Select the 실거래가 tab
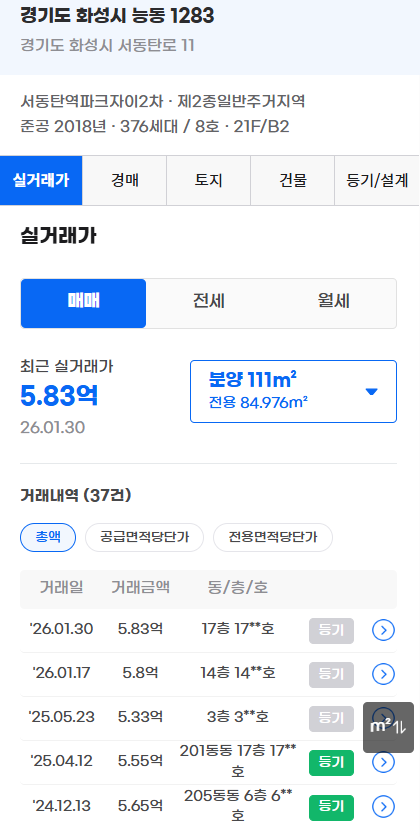Screen dimensions: 420x837 (x=41, y=180)
